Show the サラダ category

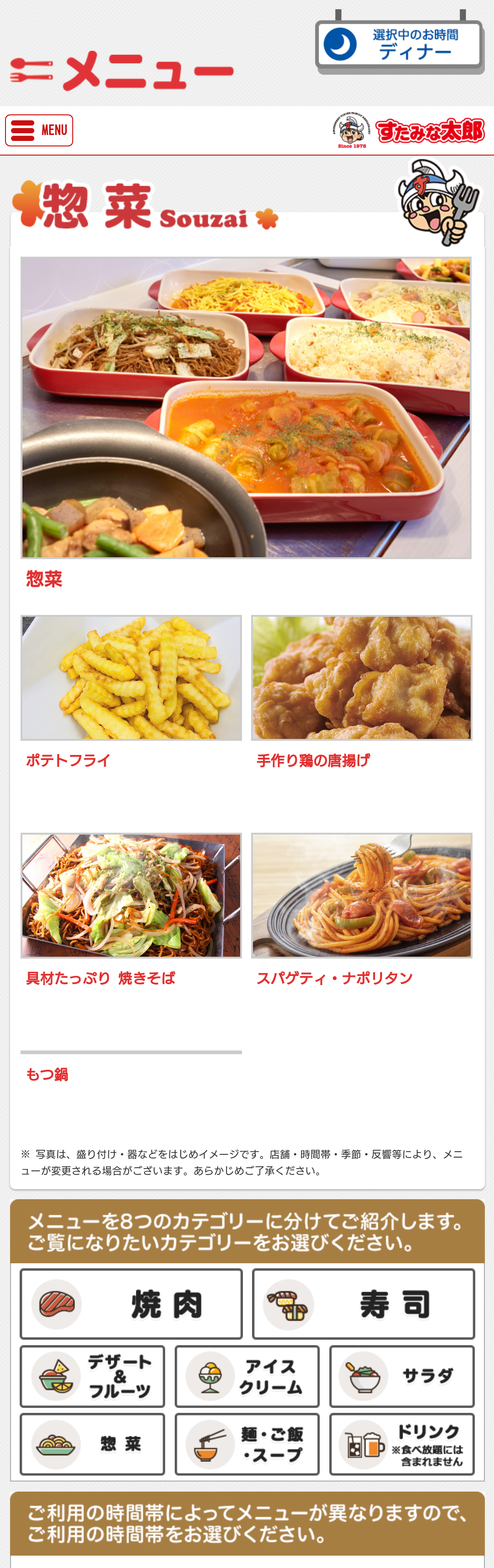point(402,1376)
